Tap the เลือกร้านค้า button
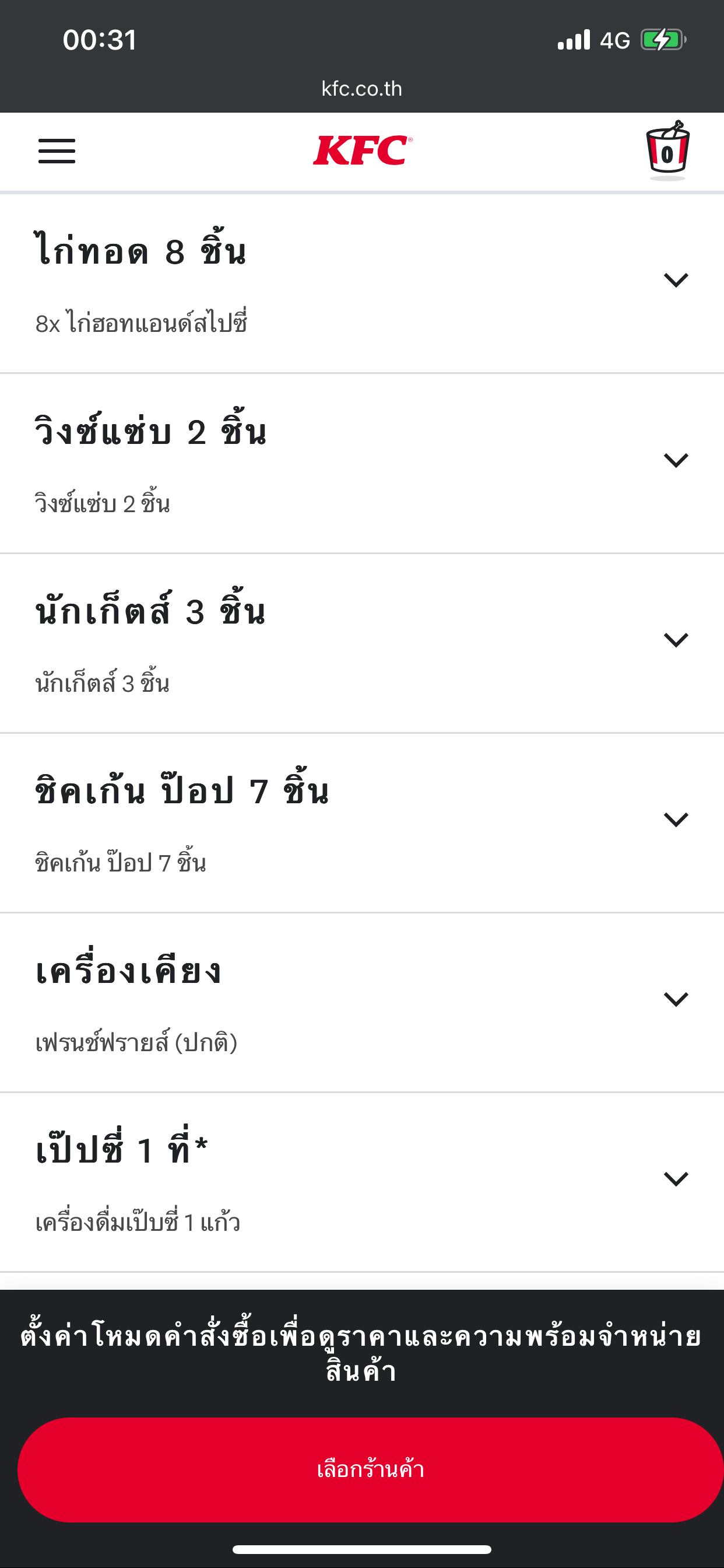 [x=370, y=1469]
